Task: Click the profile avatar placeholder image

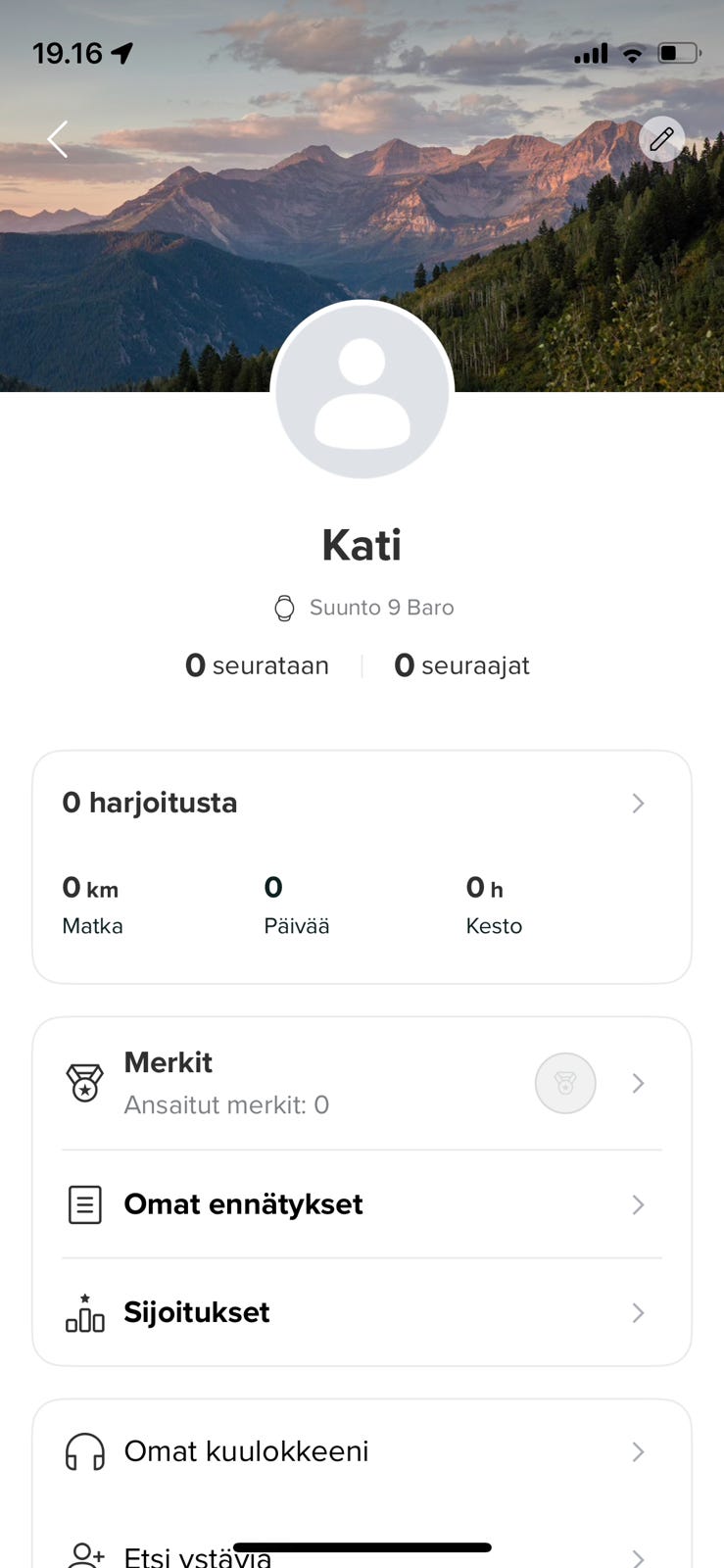Action: point(362,391)
